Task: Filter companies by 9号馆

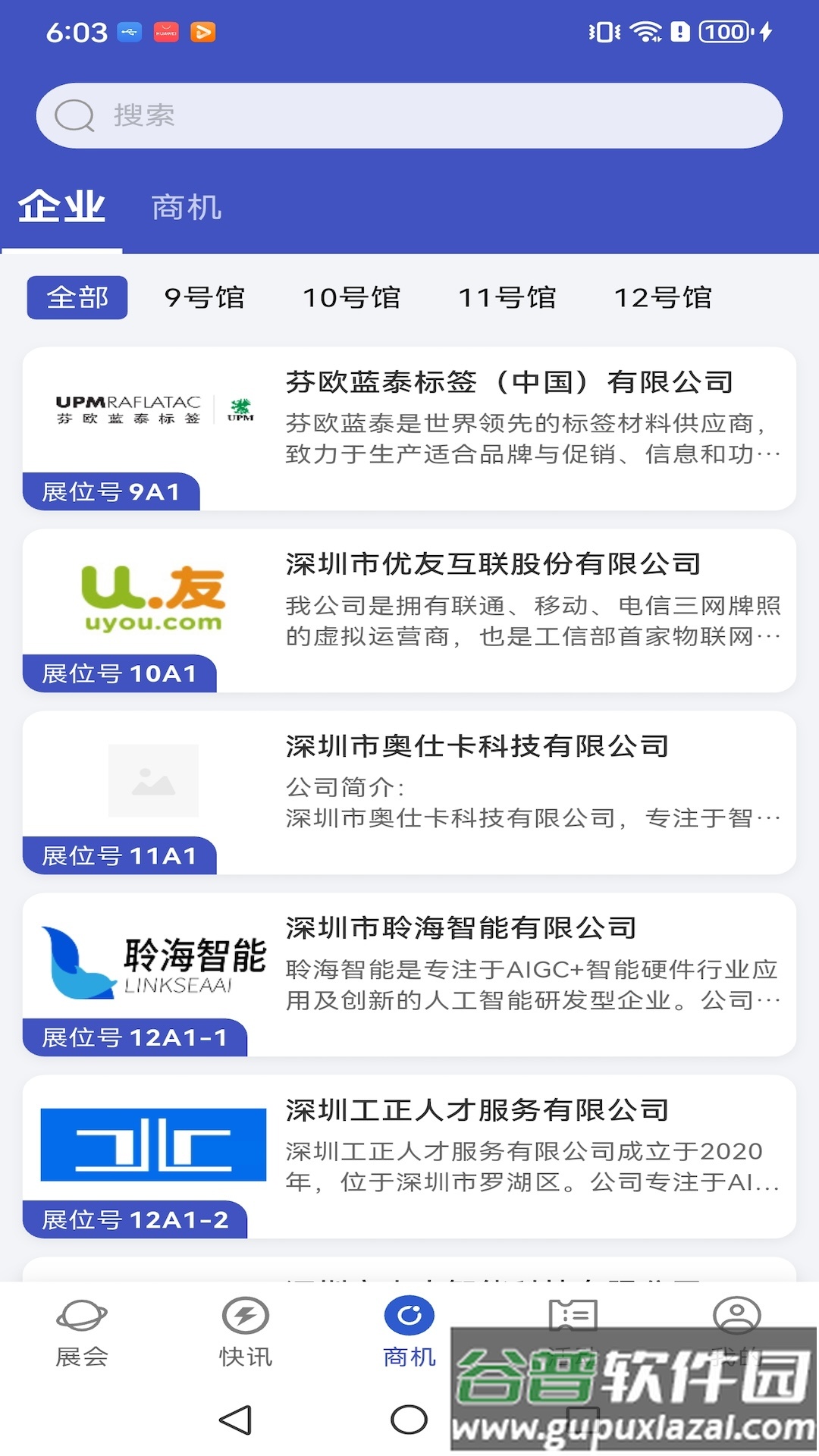Action: 205,297
